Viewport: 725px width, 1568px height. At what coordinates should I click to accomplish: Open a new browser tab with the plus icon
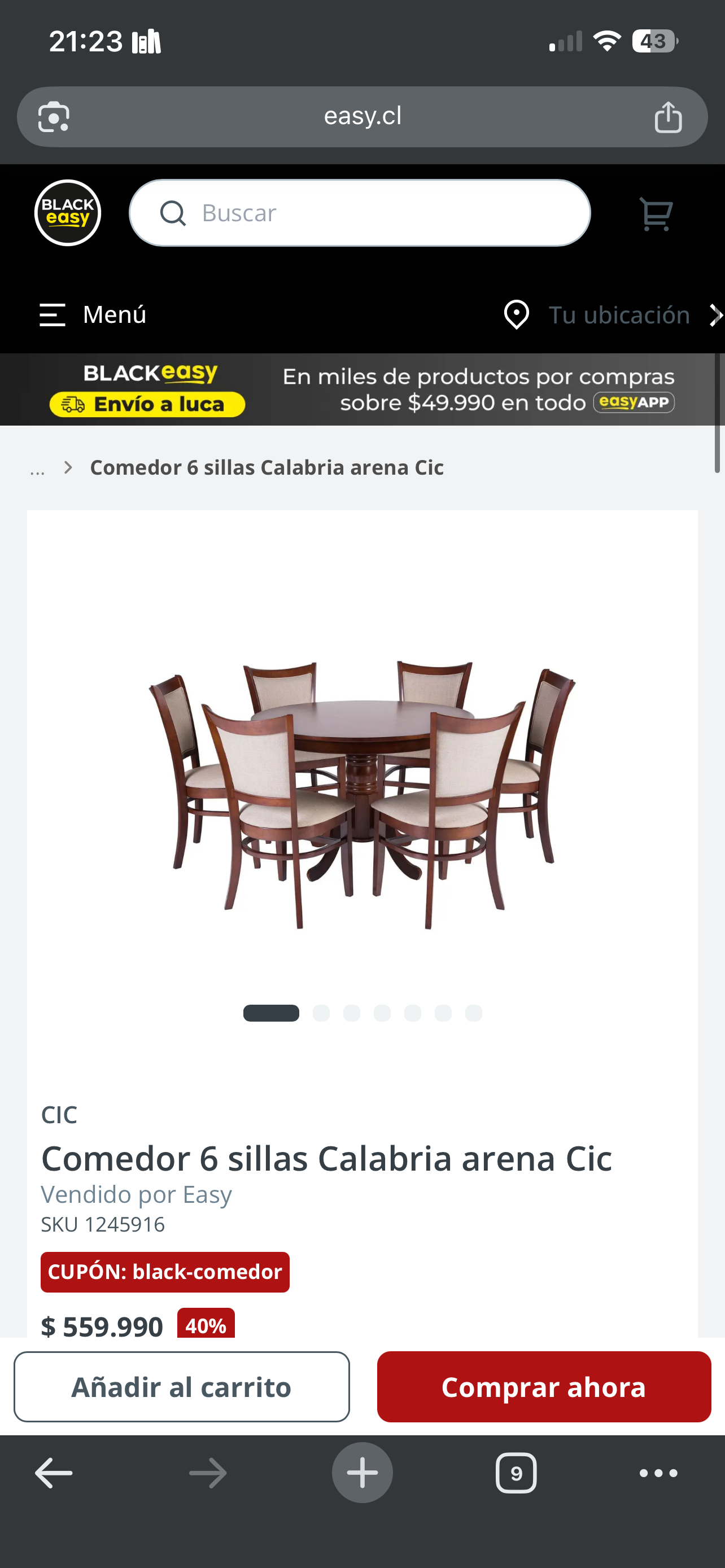click(362, 1473)
